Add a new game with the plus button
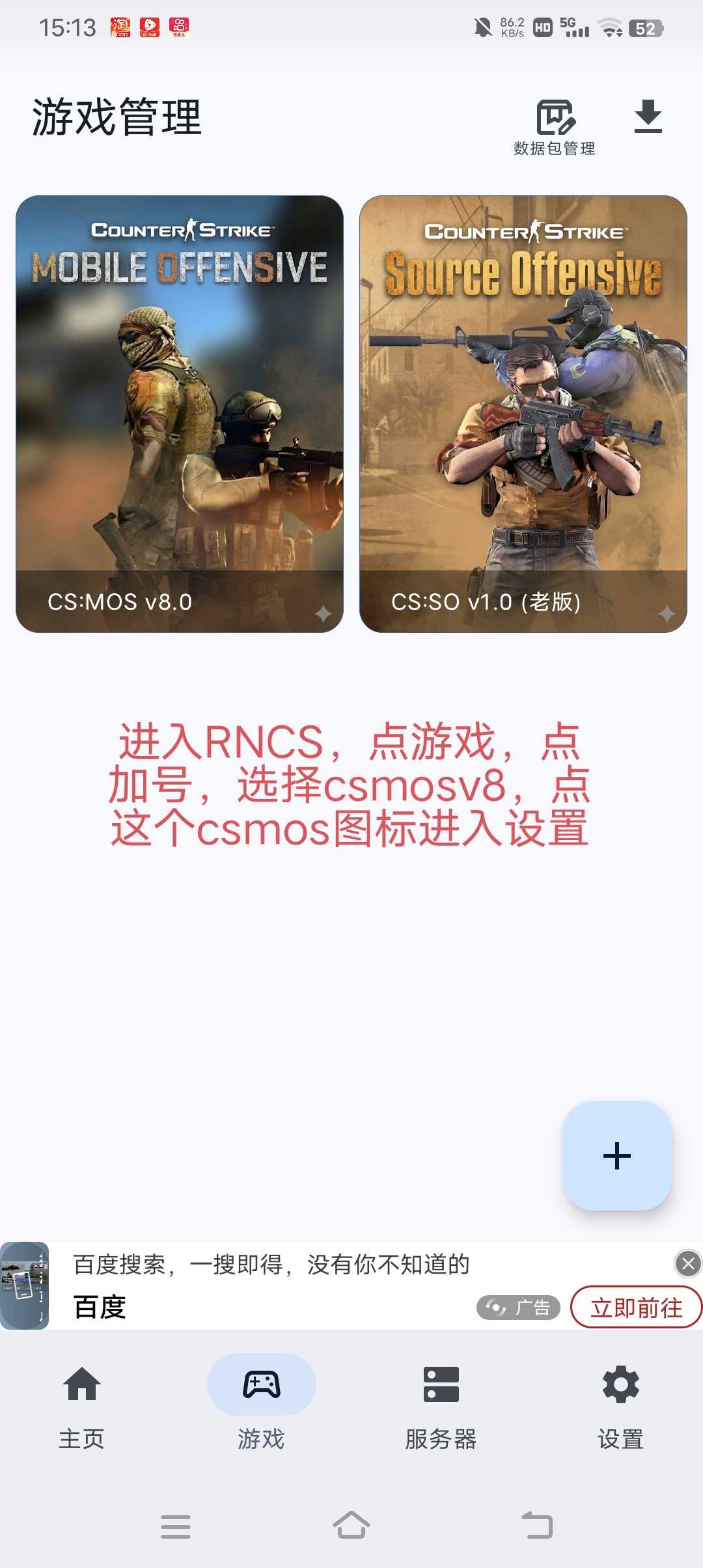The width and height of the screenshot is (703, 1568). pyautogui.click(x=616, y=1155)
